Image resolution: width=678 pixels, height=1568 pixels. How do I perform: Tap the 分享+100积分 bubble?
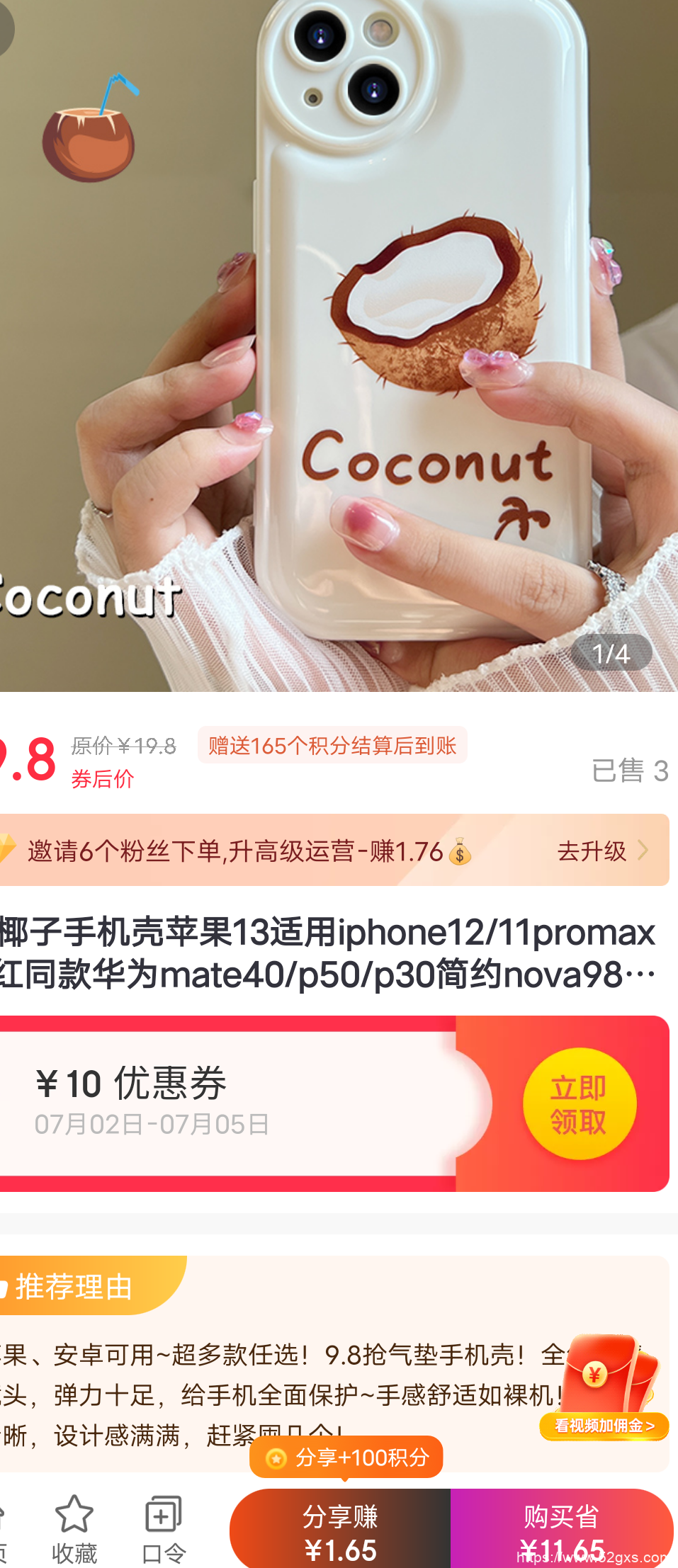click(346, 1457)
